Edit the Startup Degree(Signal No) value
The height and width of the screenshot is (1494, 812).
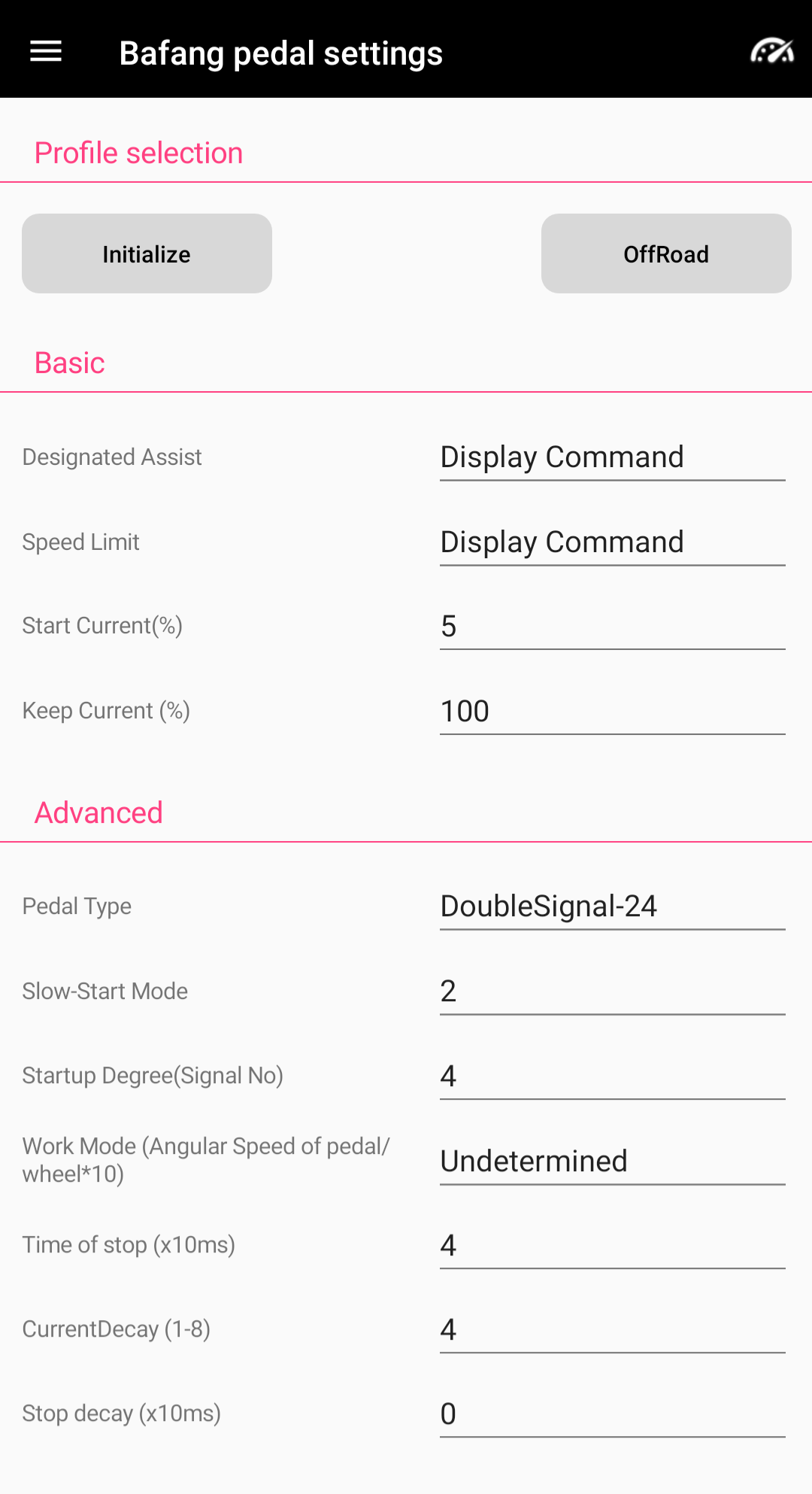point(612,1076)
